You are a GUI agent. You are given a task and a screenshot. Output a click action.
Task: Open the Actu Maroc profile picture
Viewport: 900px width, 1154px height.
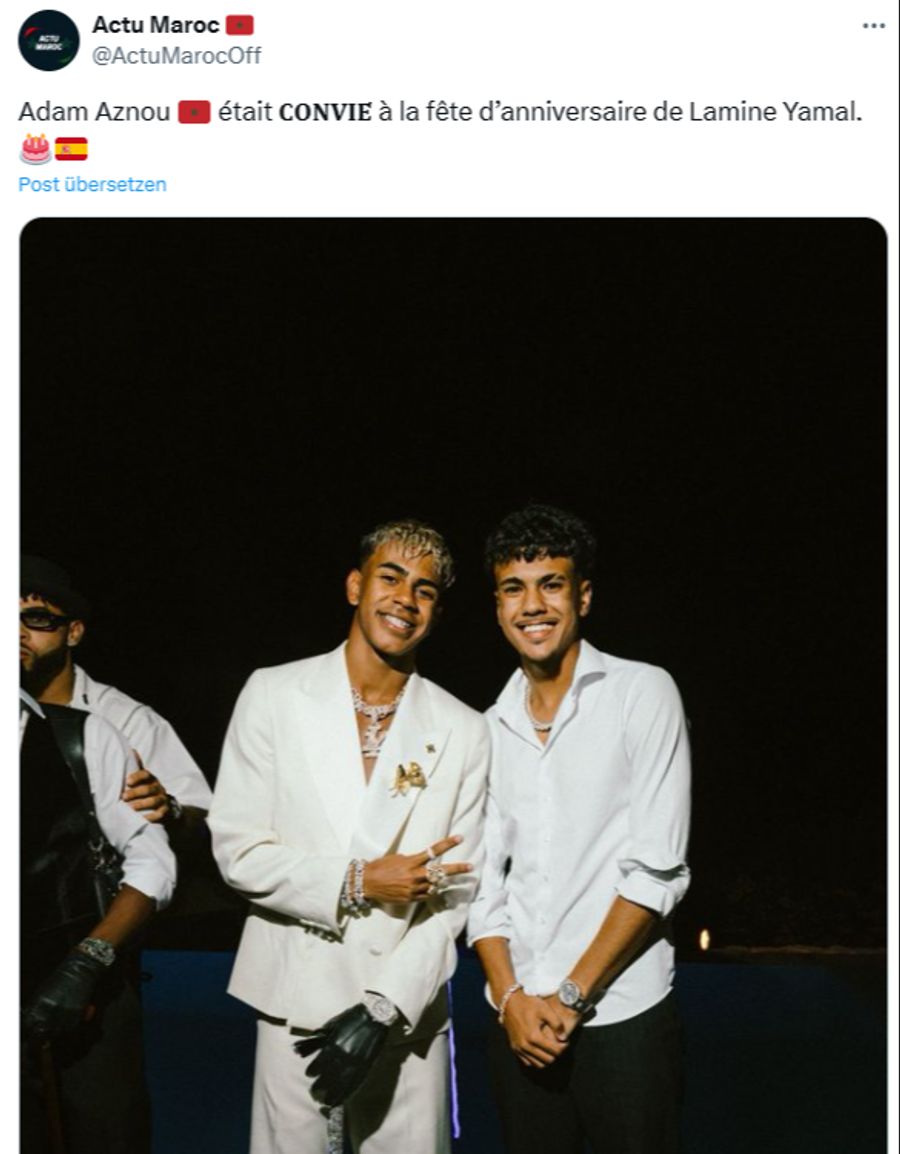[48, 40]
